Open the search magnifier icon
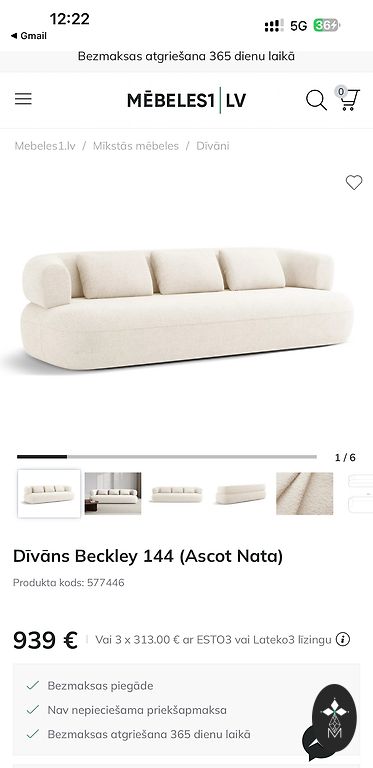Screen dimensions: 373x768 (x=316, y=100)
